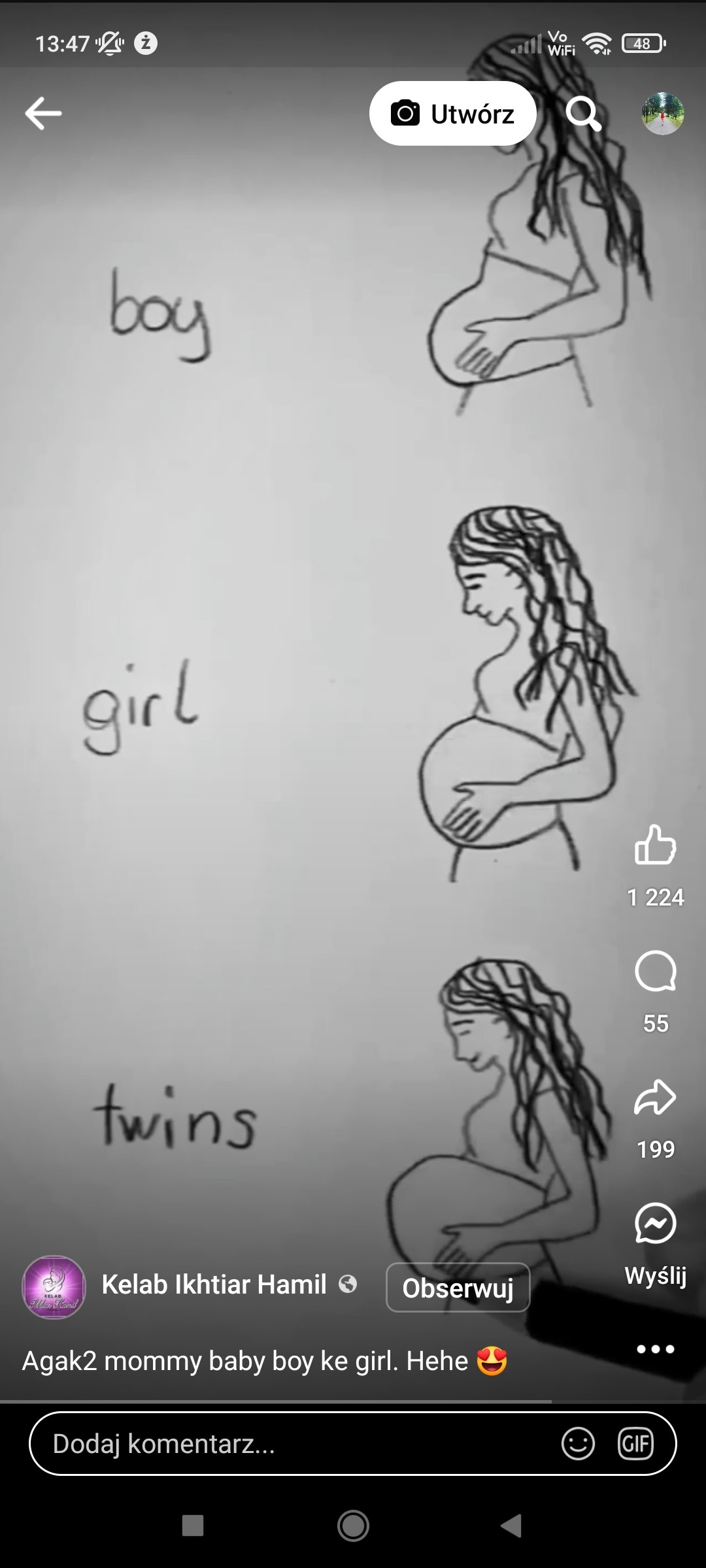The height and width of the screenshot is (1568, 706).
Task: Follow the page with the Obserwuj button
Action: pyautogui.click(x=458, y=1288)
